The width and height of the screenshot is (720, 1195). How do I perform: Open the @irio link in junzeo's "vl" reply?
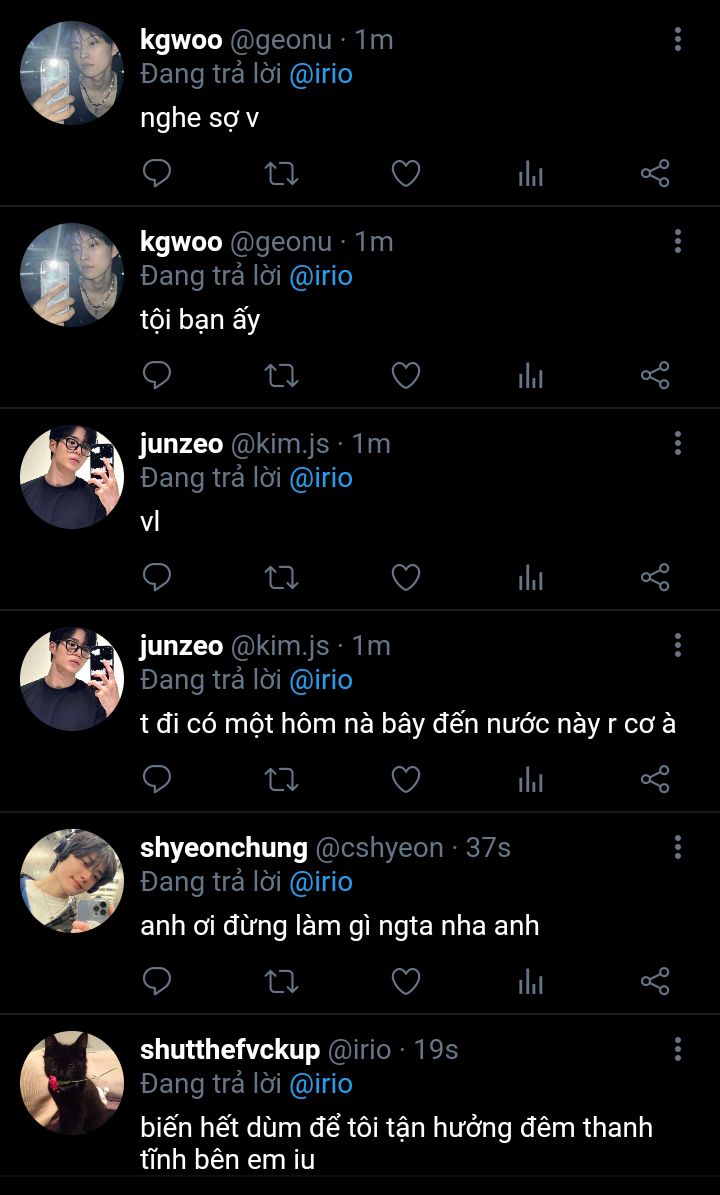320,478
